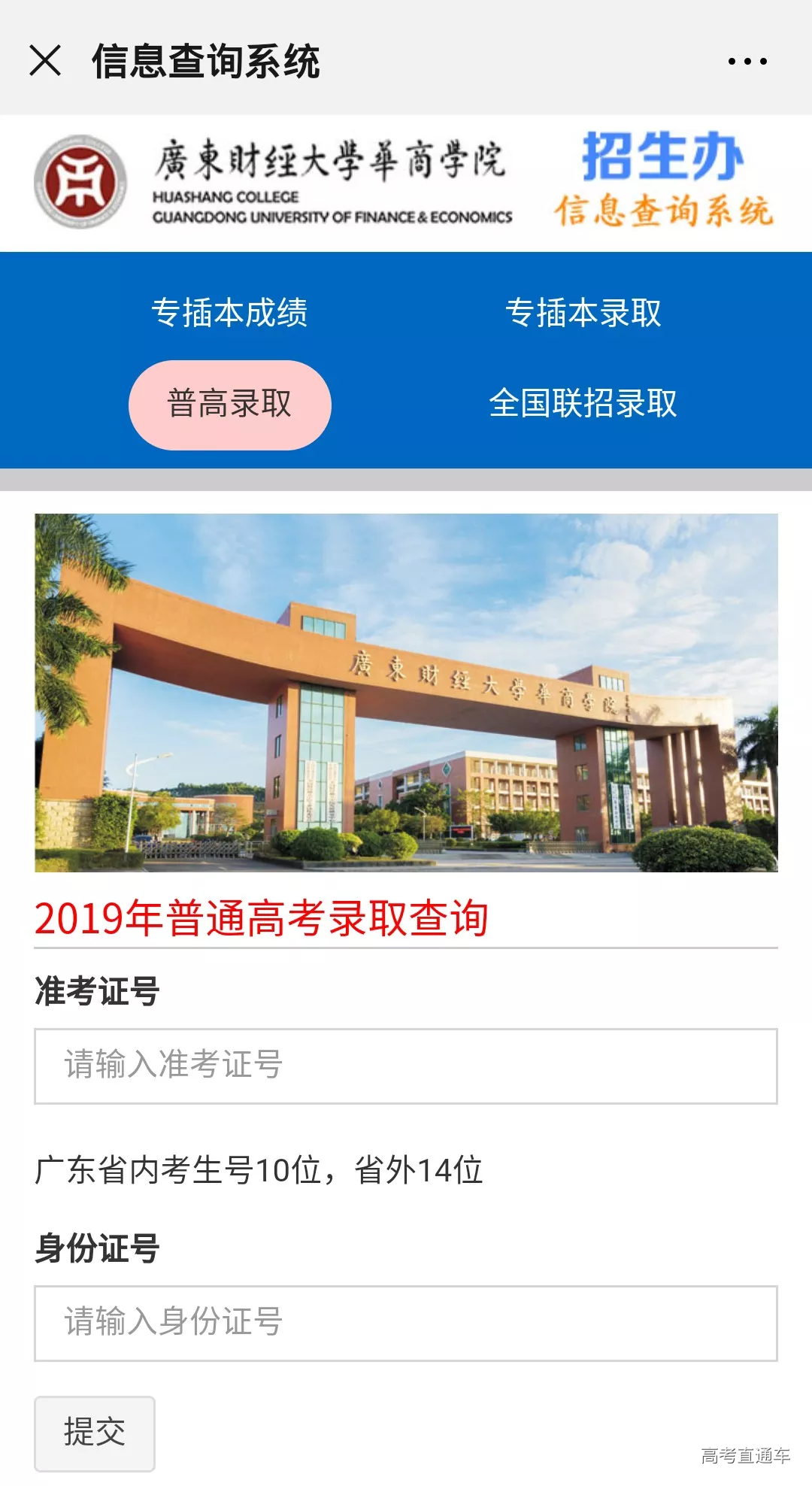The height and width of the screenshot is (1486, 812).
Task: Open the three-dot overflow menu
Action: (x=747, y=62)
